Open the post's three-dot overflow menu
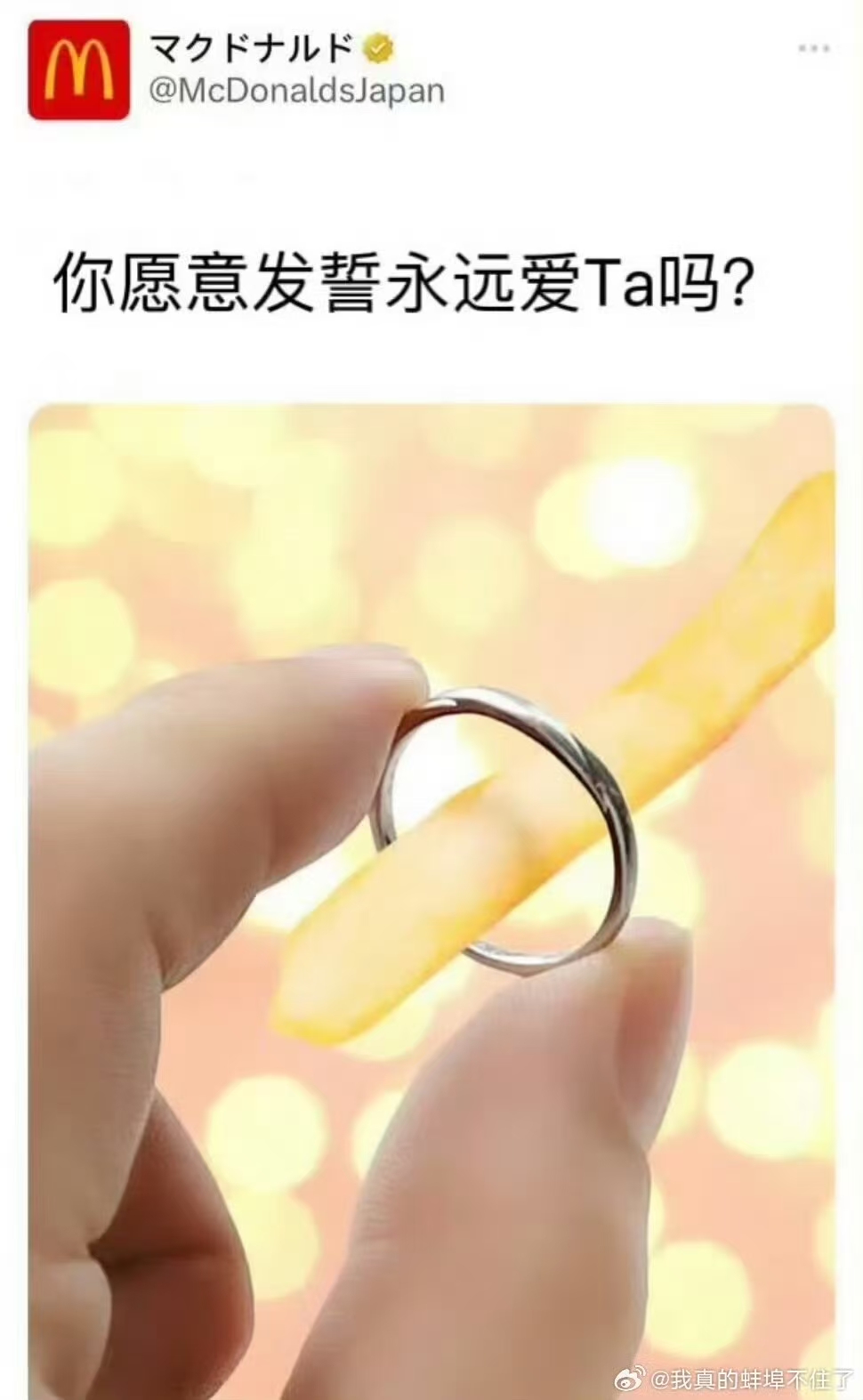Screen dimensions: 863x1400 (814, 48)
